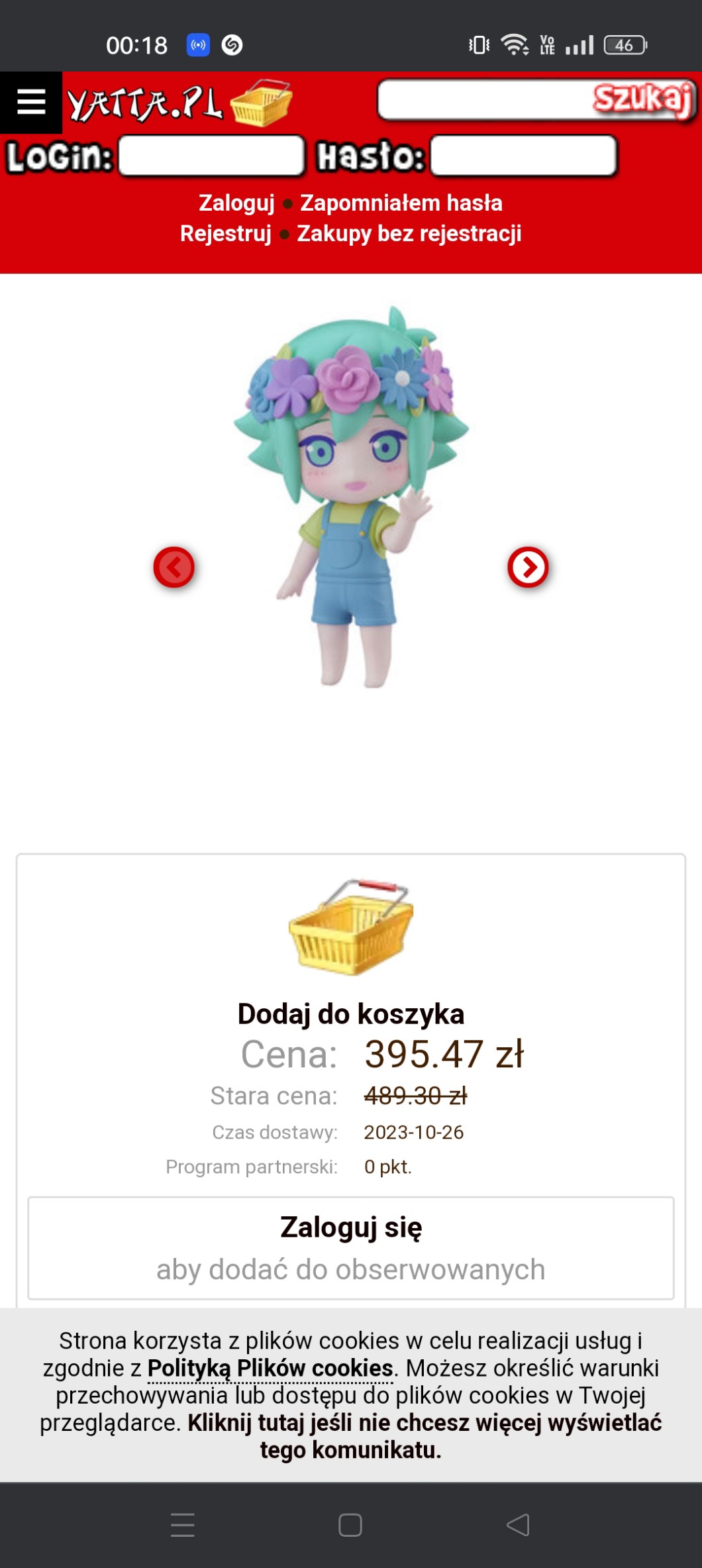Open the Polityką Plików cookies link
The image size is (702, 1568).
click(270, 1368)
